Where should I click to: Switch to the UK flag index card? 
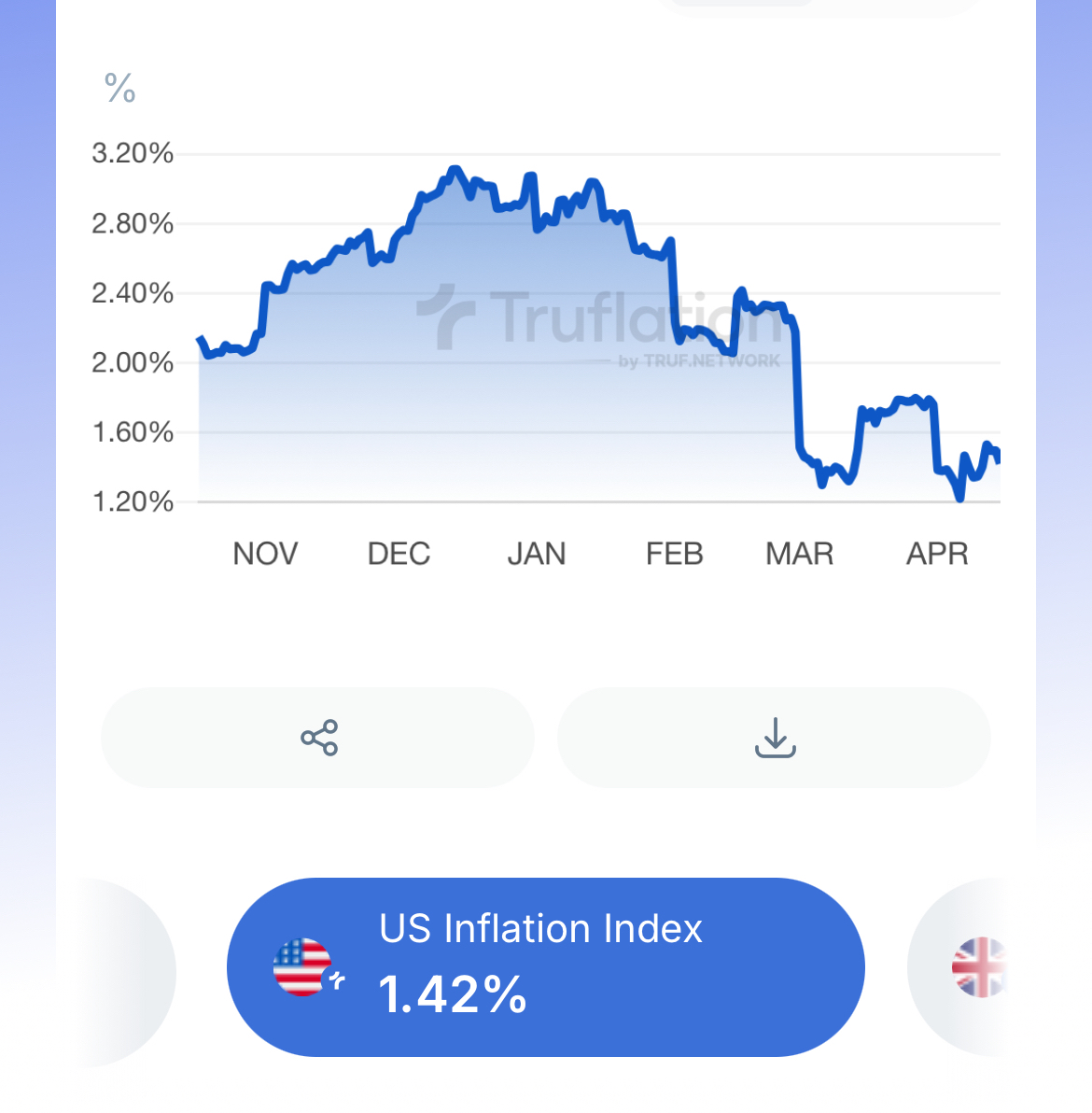click(975, 967)
